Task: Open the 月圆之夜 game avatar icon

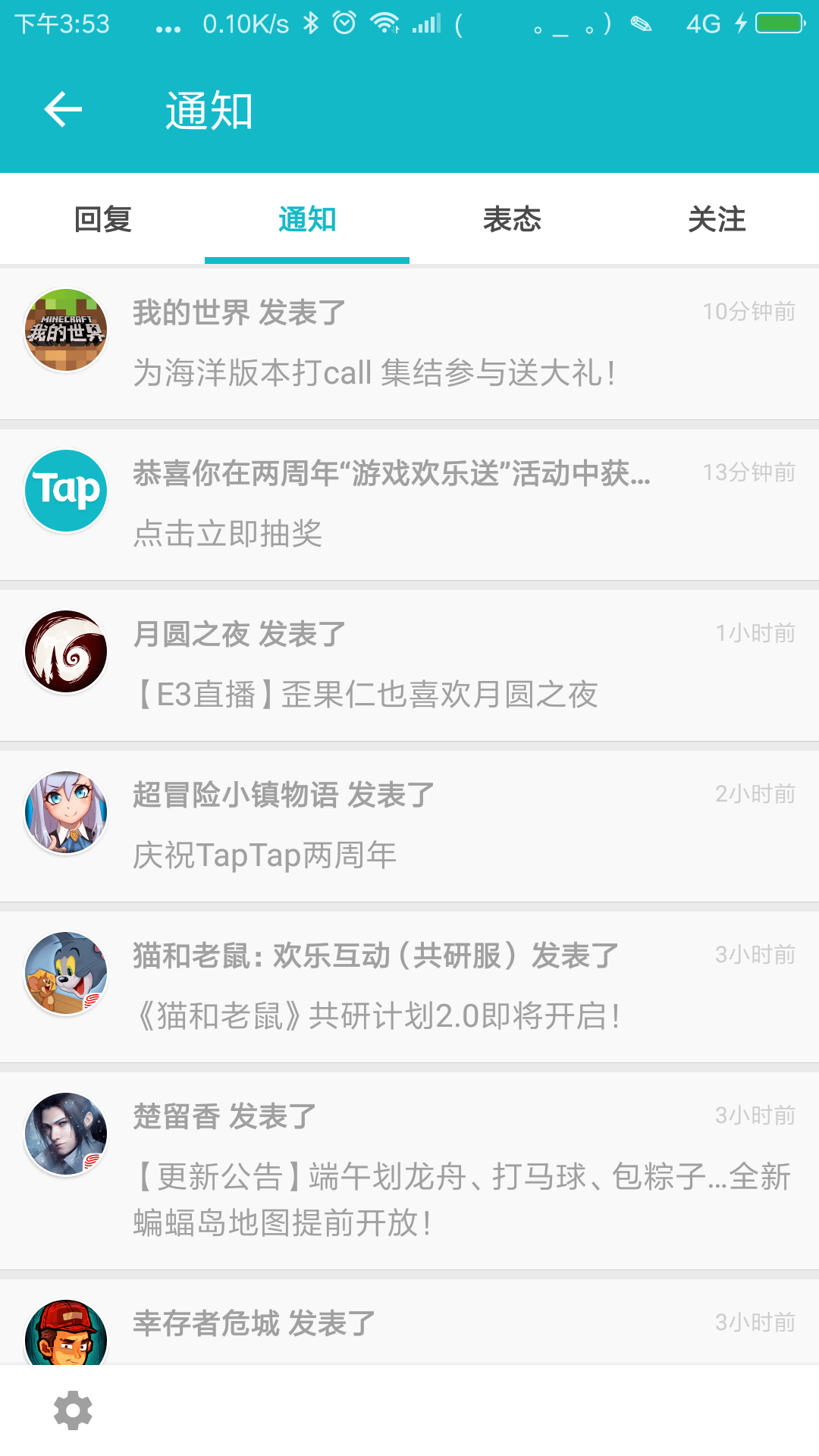Action: [x=66, y=652]
